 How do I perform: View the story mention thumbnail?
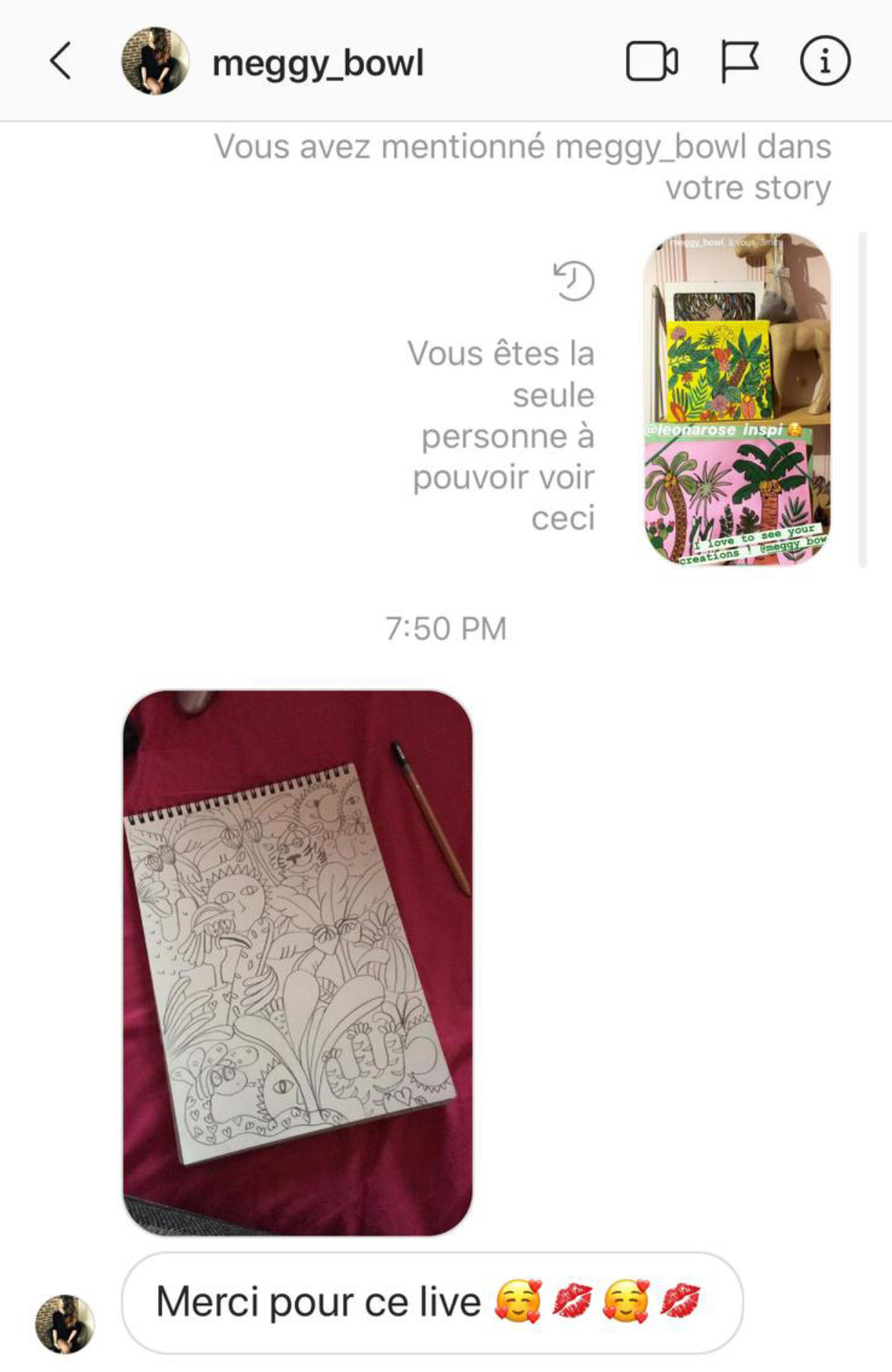[737, 399]
